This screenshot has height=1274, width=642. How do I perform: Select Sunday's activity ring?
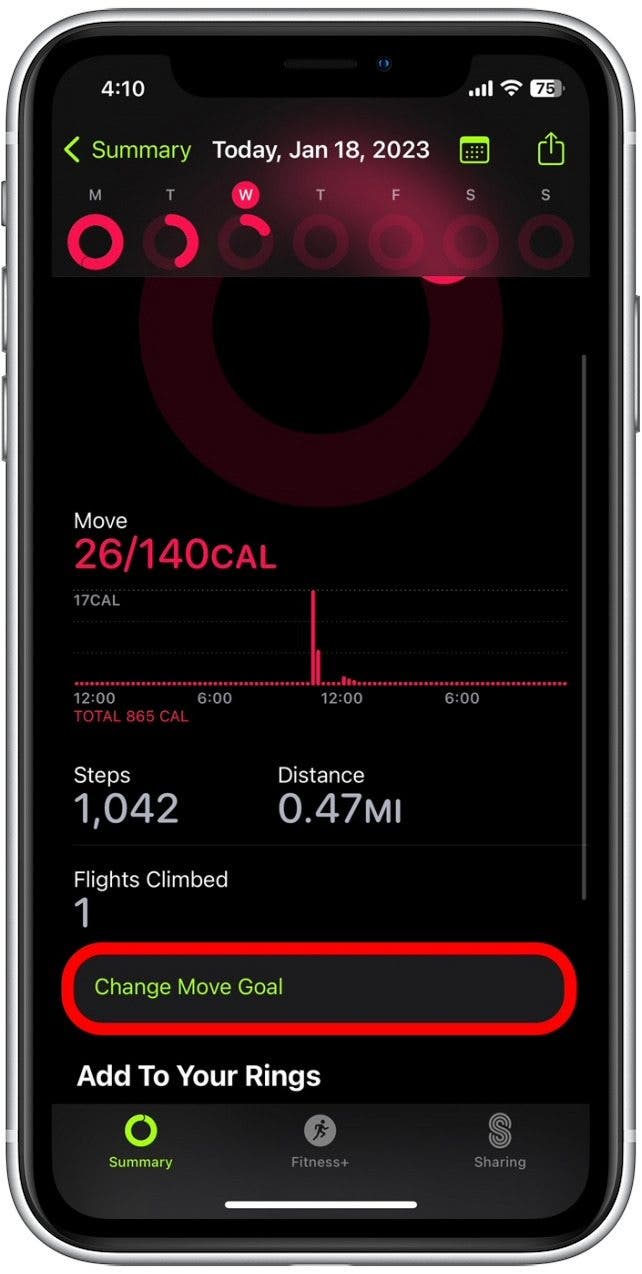pyautogui.click(x=545, y=241)
